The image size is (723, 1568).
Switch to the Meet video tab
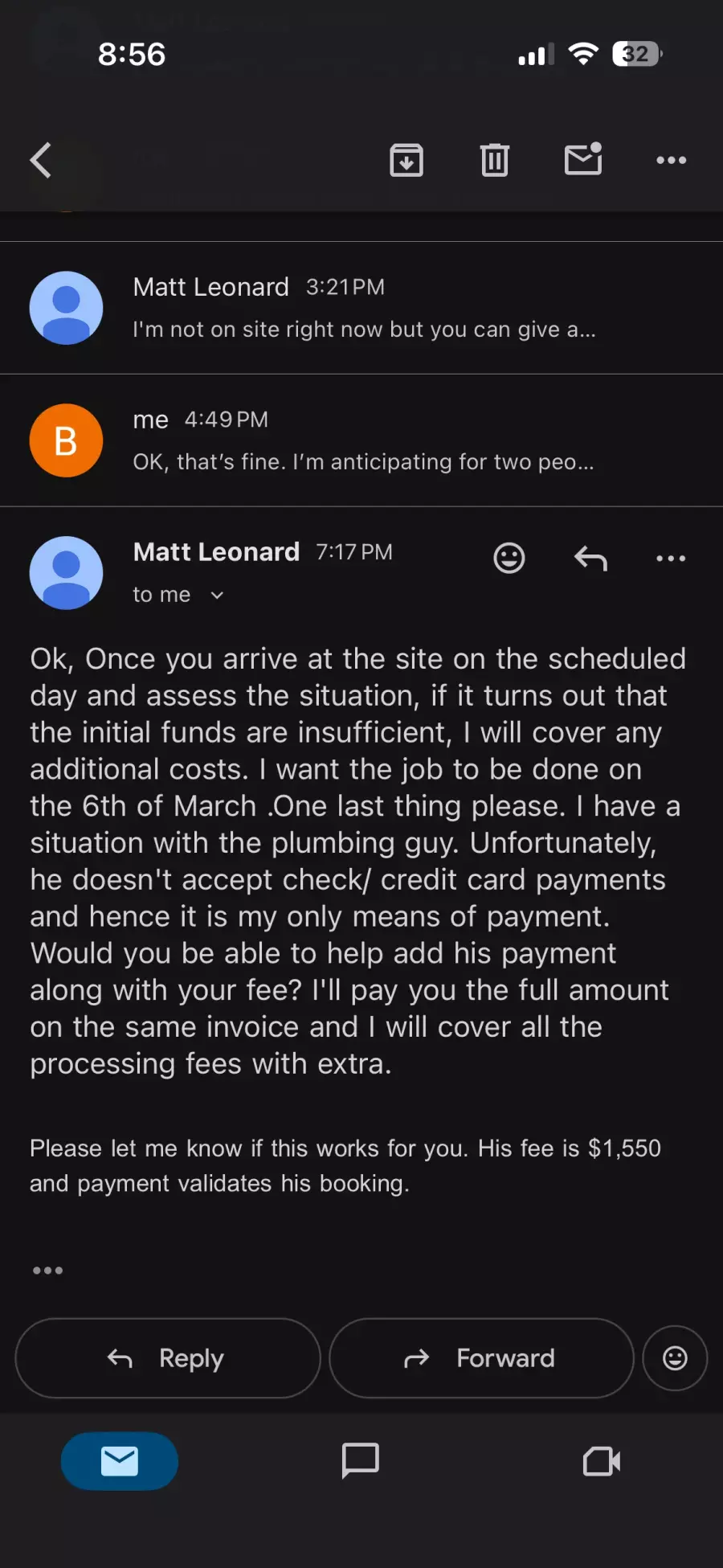(601, 1461)
